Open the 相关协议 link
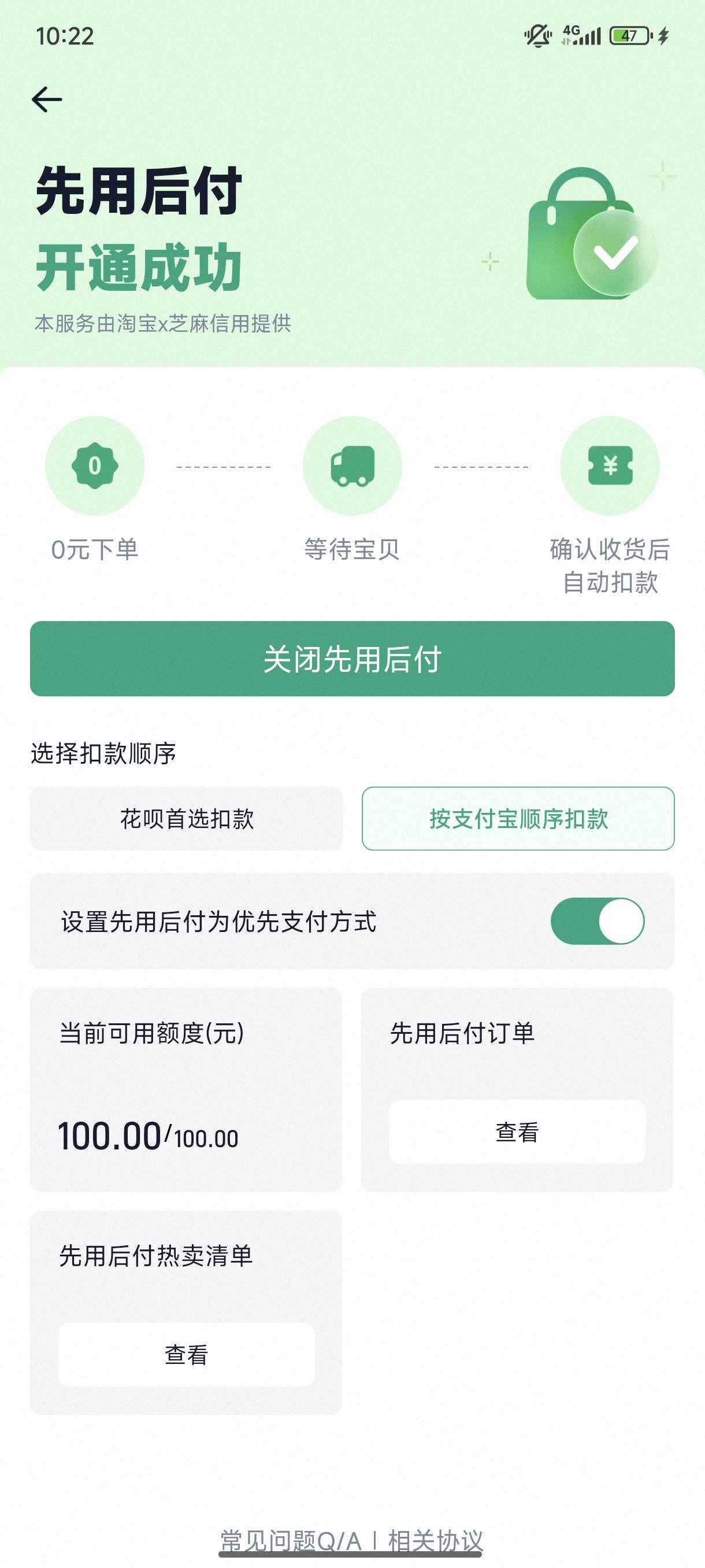Viewport: 705px width, 1568px height. point(436,1541)
